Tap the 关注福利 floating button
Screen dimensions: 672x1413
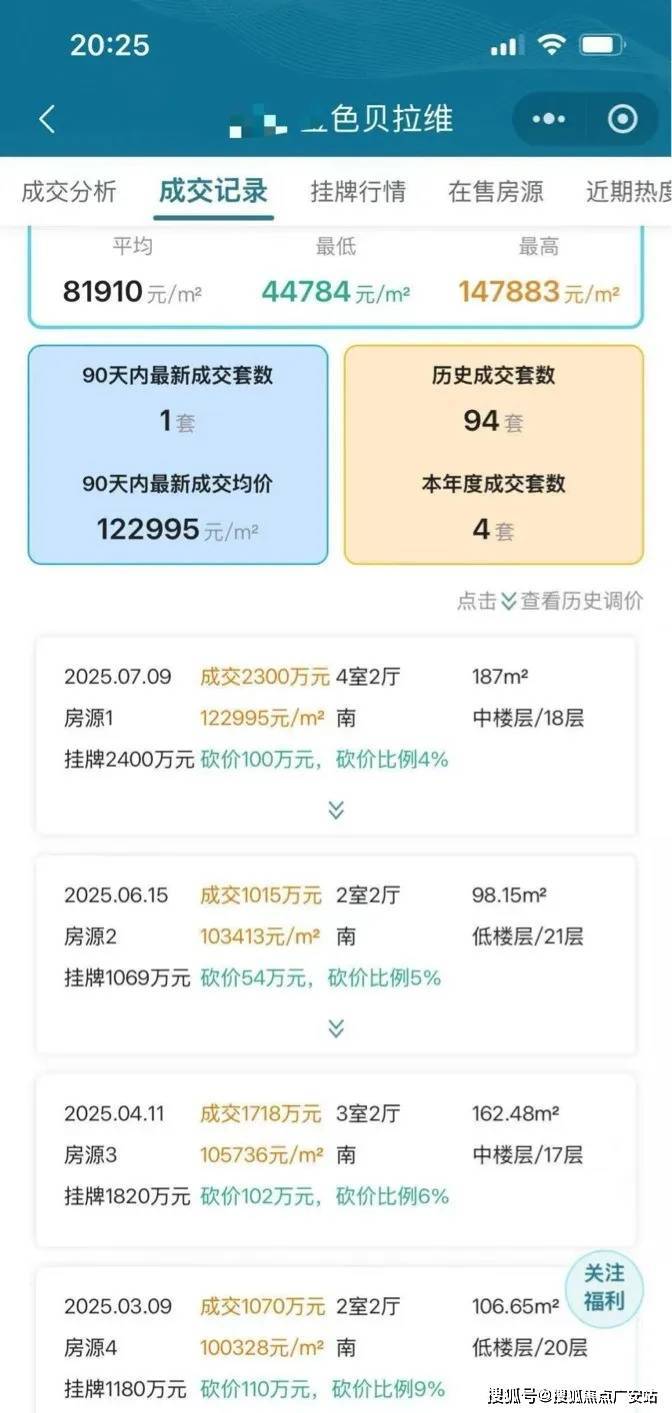[604, 1287]
